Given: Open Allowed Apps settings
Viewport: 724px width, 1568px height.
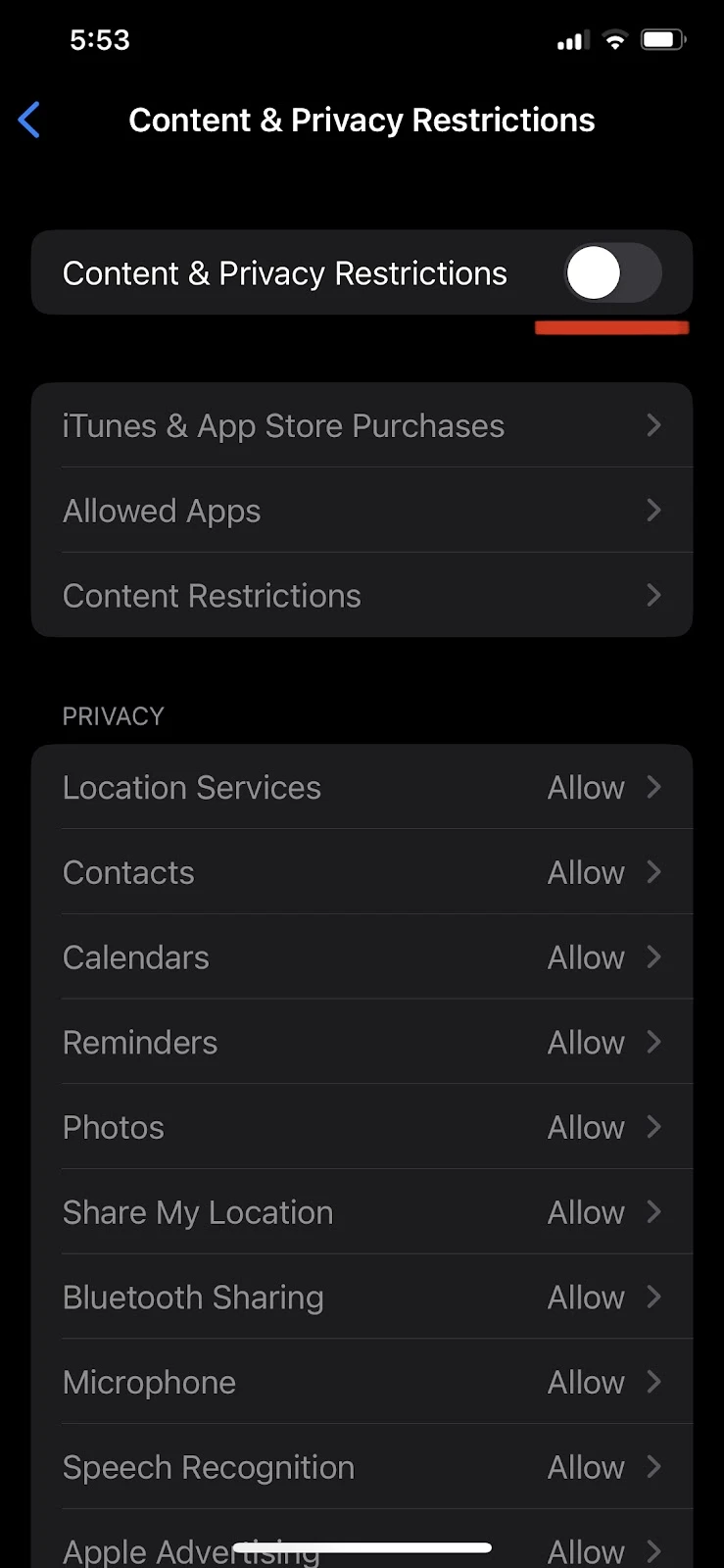Looking at the screenshot, I should (362, 511).
